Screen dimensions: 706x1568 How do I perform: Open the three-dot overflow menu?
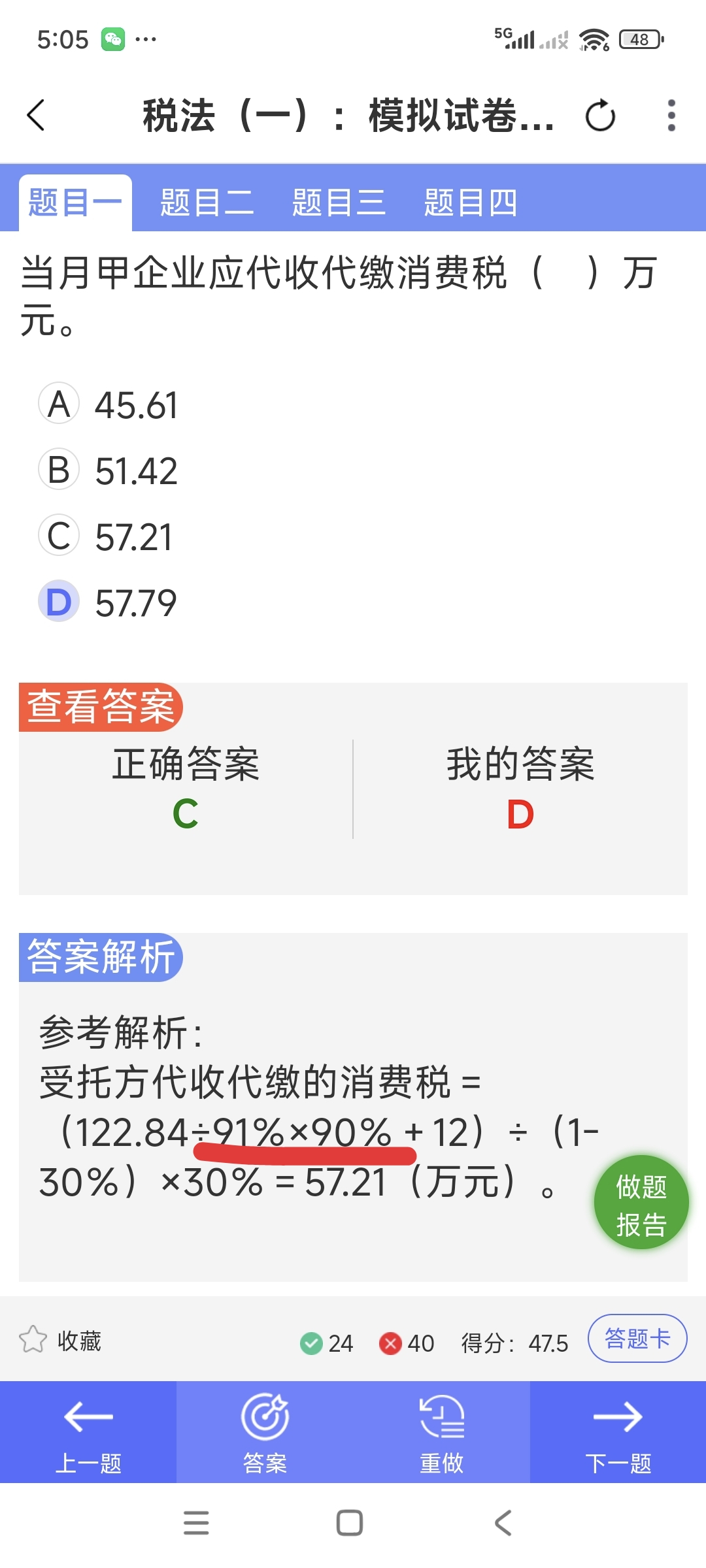pyautogui.click(x=671, y=116)
